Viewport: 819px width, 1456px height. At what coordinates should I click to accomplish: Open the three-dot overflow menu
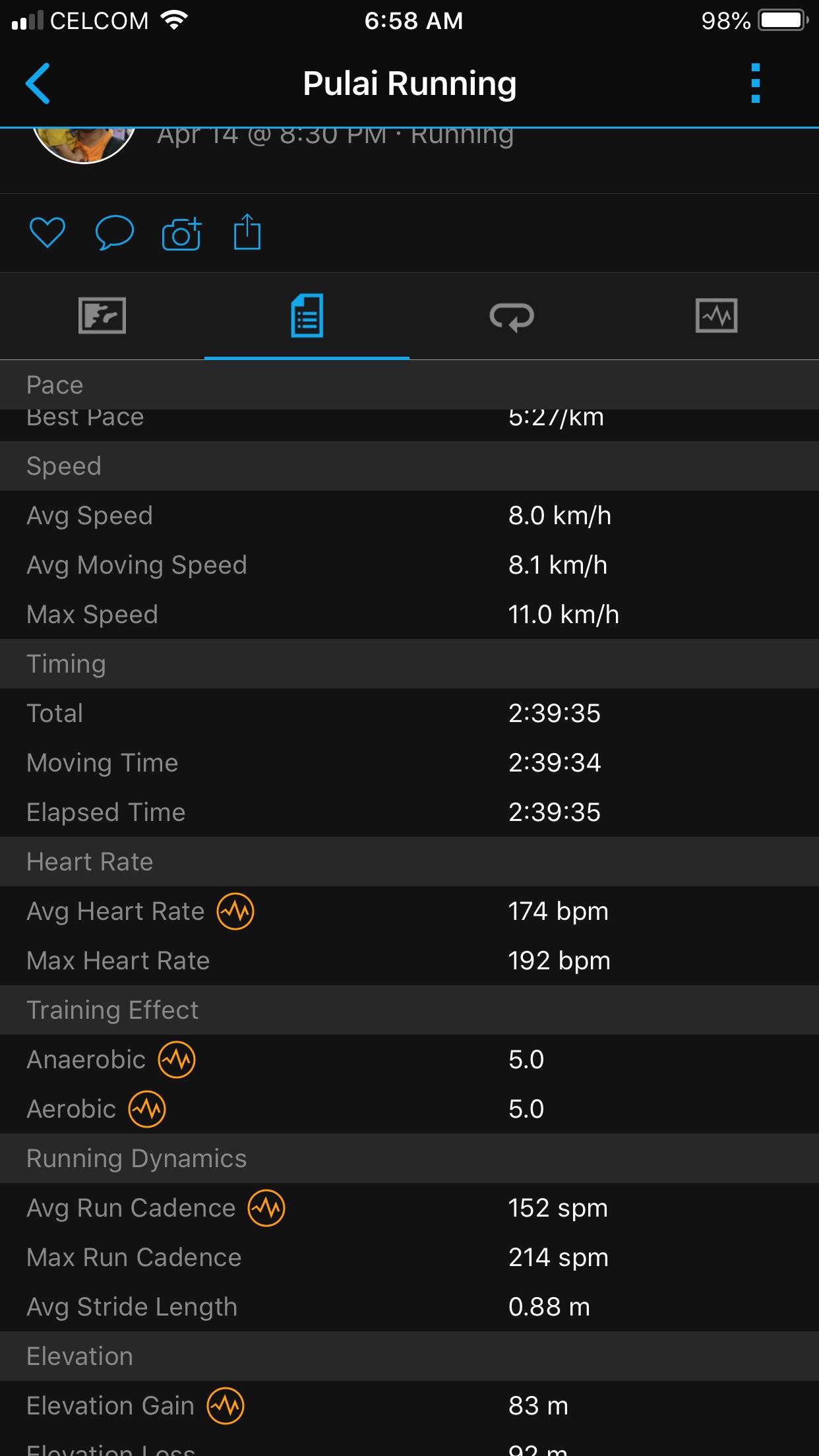(x=755, y=84)
